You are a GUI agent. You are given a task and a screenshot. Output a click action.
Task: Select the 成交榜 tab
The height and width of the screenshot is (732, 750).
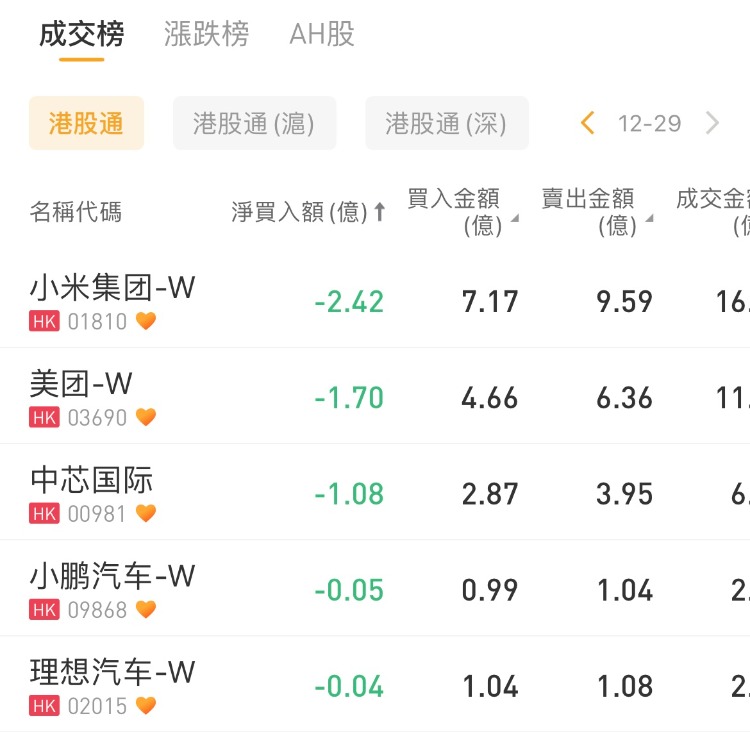click(x=81, y=35)
